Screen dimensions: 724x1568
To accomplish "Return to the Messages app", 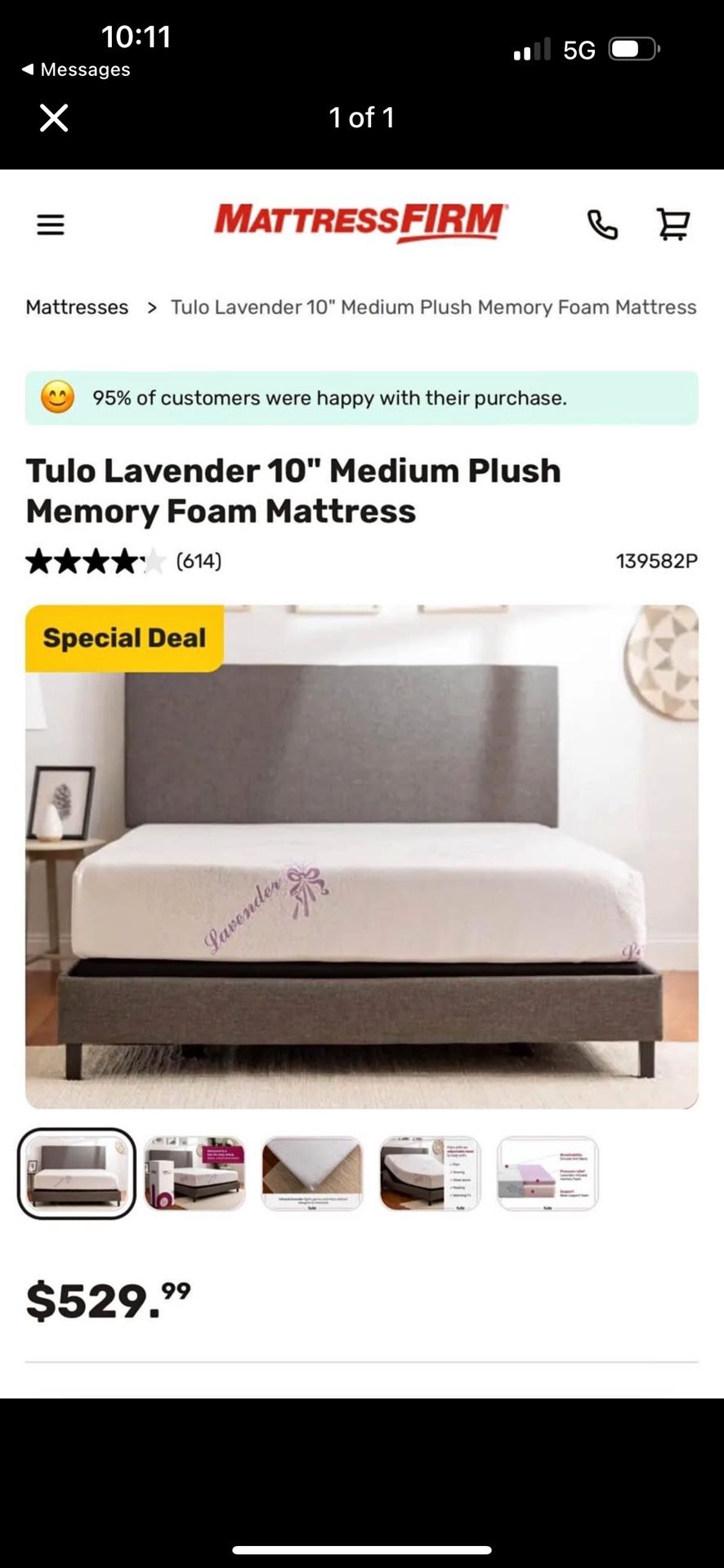I will click(x=75, y=70).
